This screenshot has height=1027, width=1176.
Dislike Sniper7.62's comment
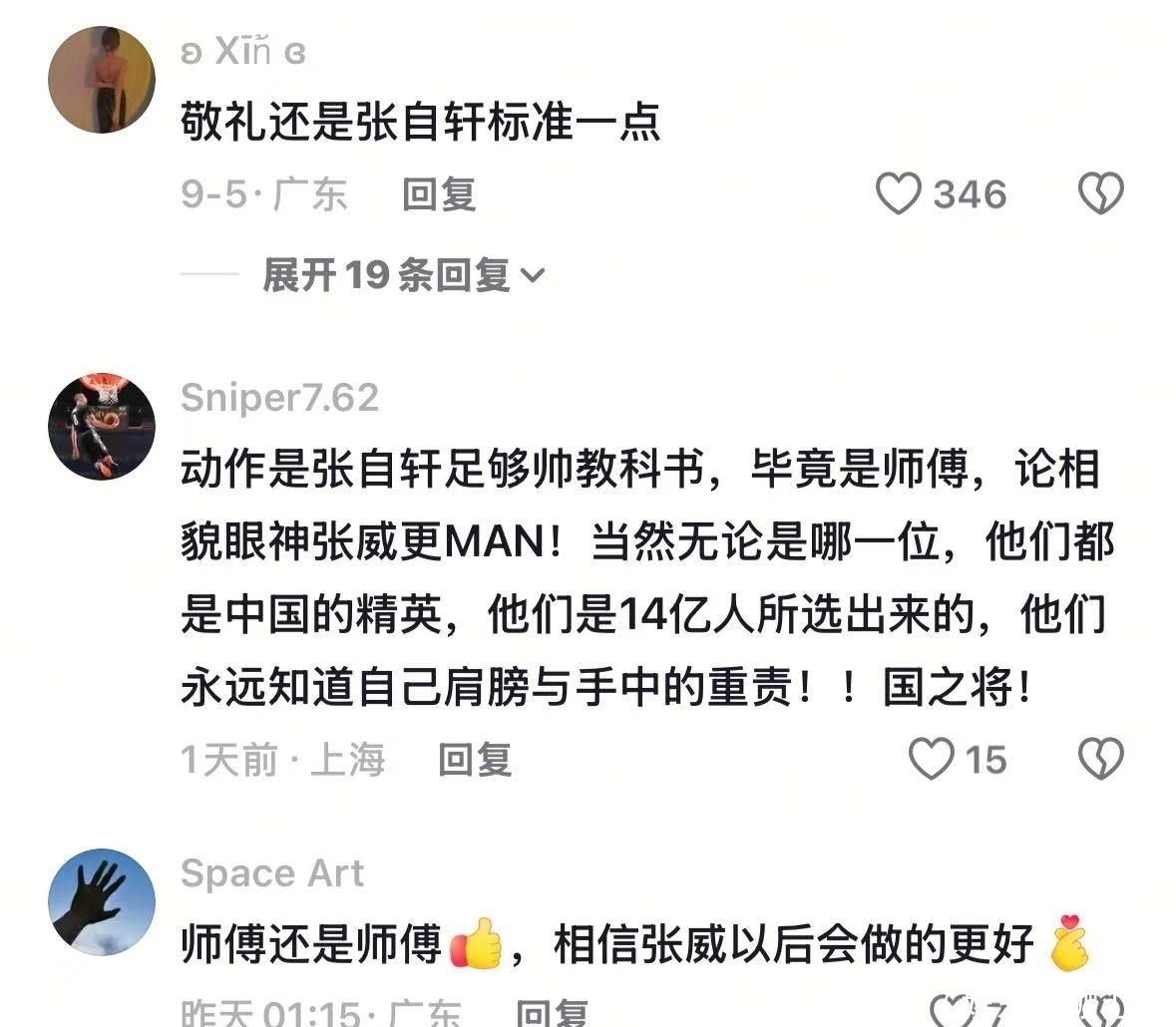pyautogui.click(x=1101, y=760)
